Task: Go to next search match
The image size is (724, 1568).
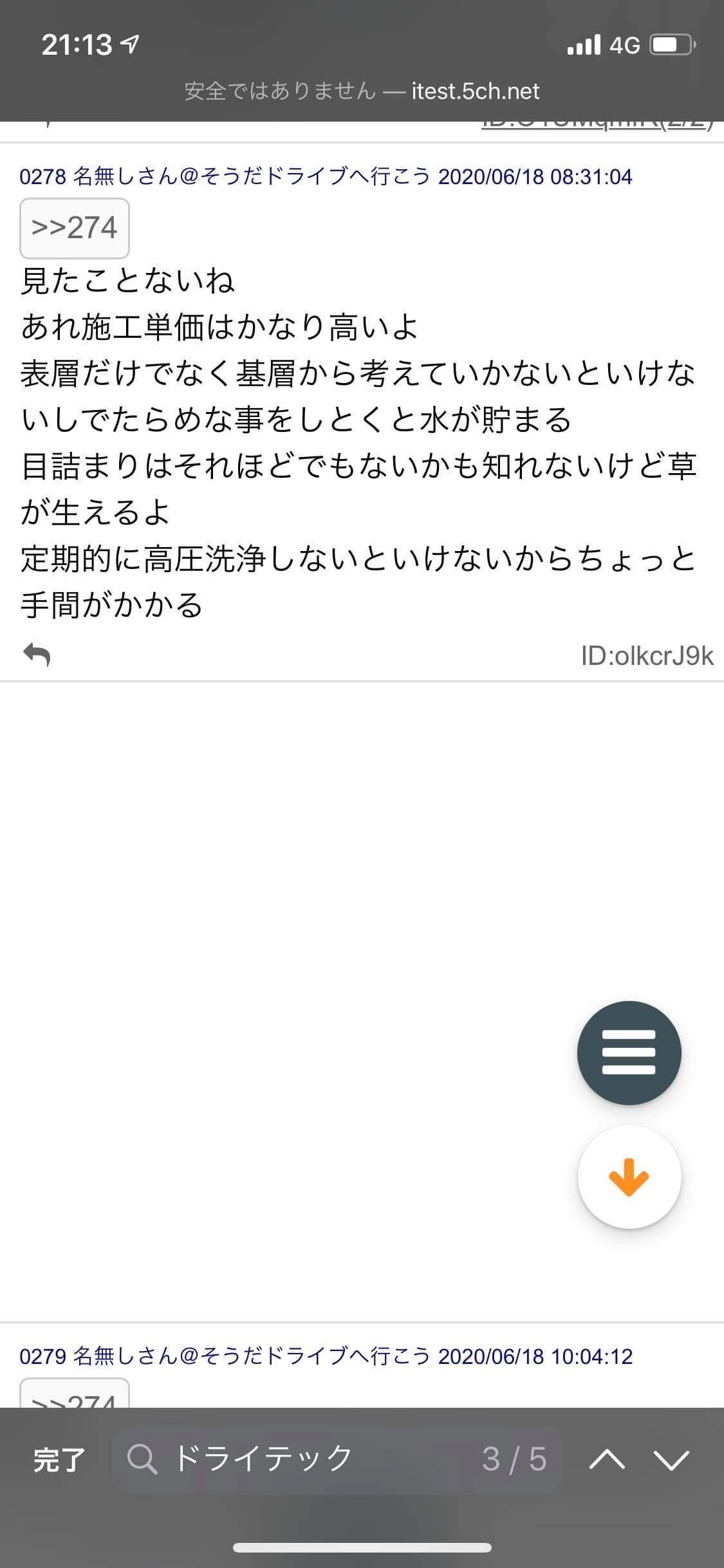Action: coord(671,1460)
